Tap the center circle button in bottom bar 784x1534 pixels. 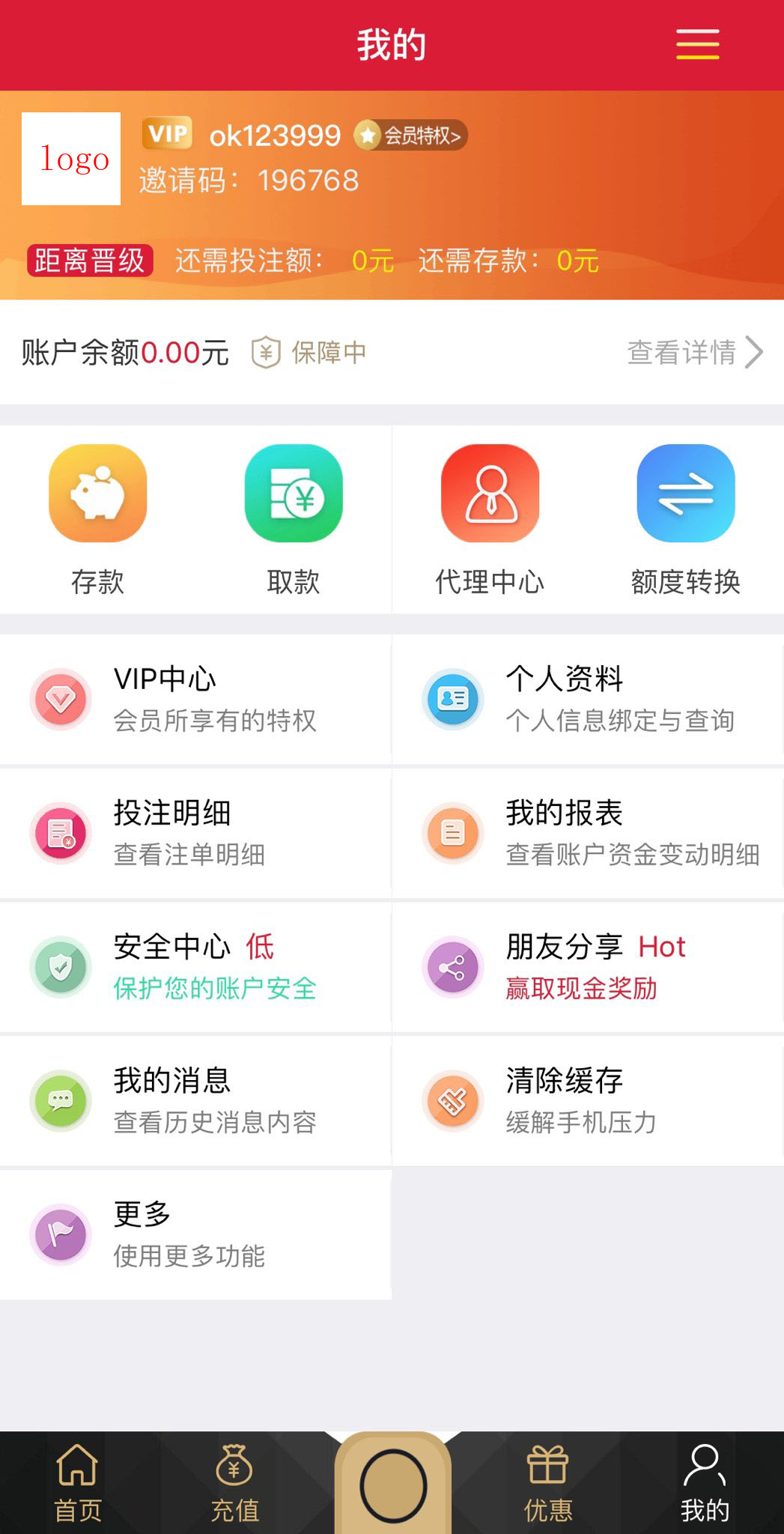(x=393, y=1485)
